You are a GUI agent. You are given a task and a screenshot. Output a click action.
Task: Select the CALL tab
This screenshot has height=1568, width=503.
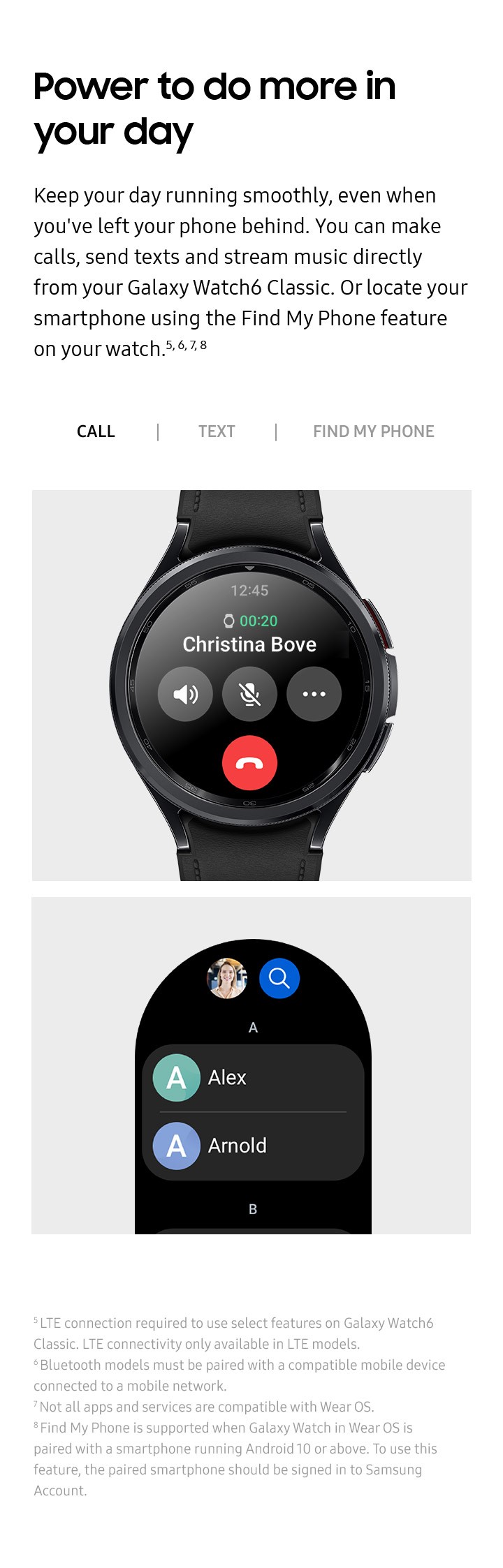pyautogui.click(x=96, y=431)
